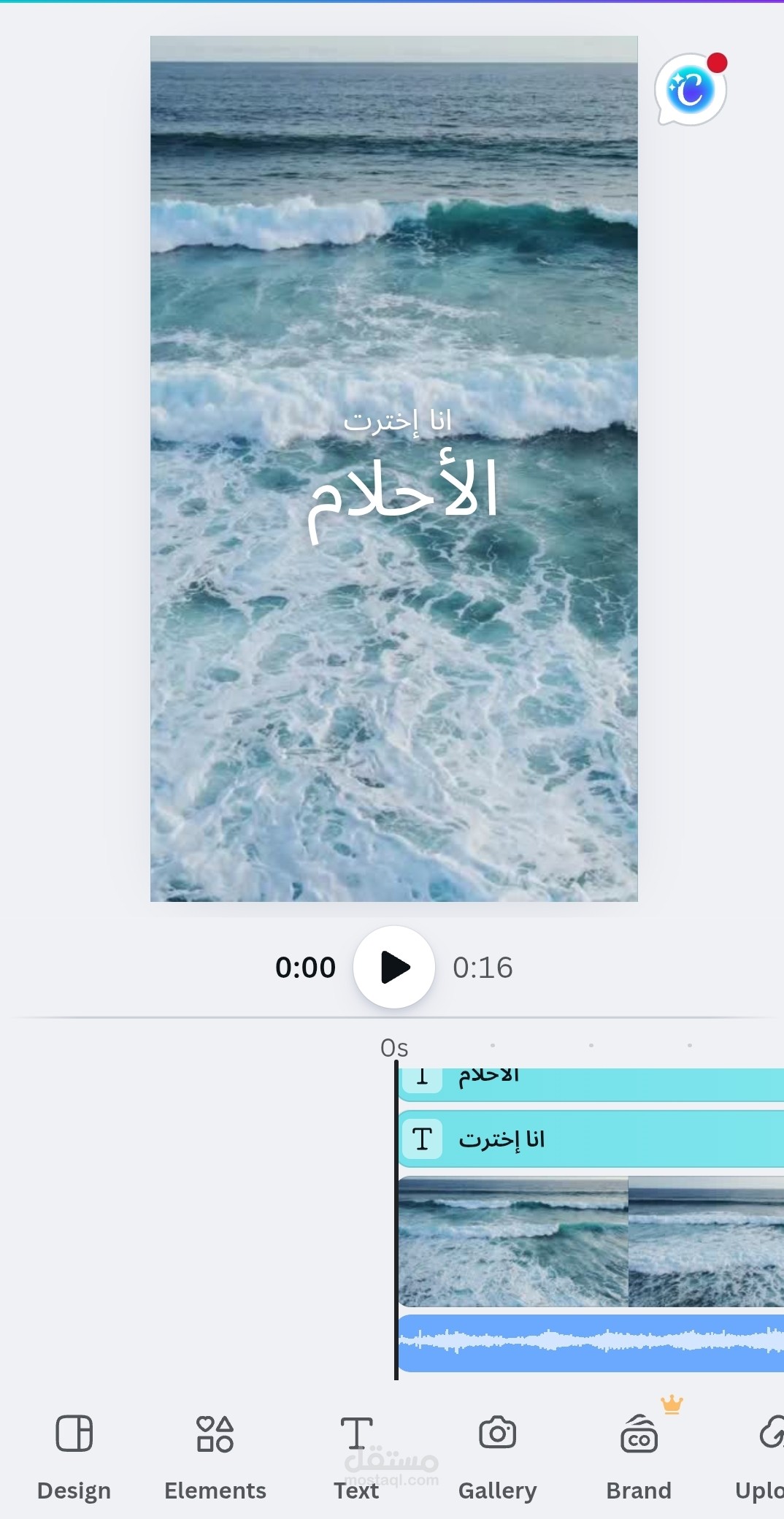Click the T icon on the انا إخترت track
This screenshot has width=784, height=1519.
423,1139
